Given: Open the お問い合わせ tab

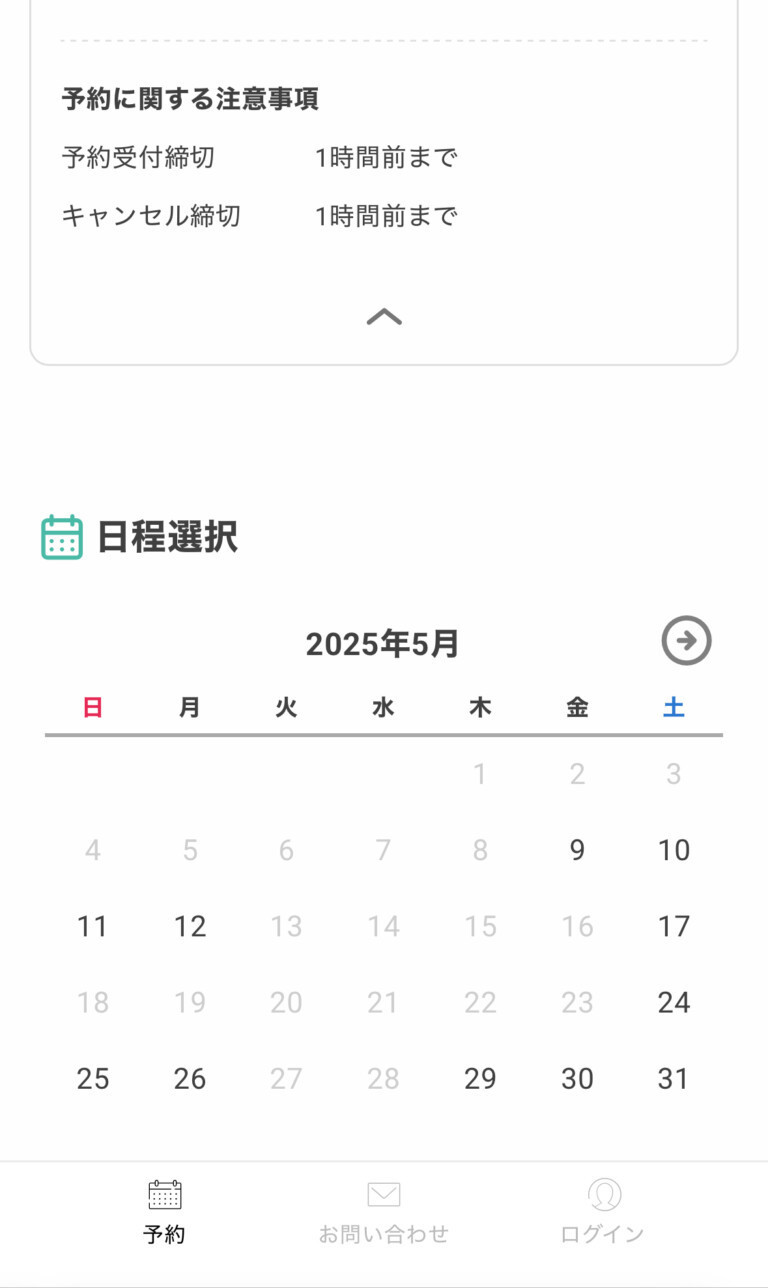Looking at the screenshot, I should coord(384,1211).
